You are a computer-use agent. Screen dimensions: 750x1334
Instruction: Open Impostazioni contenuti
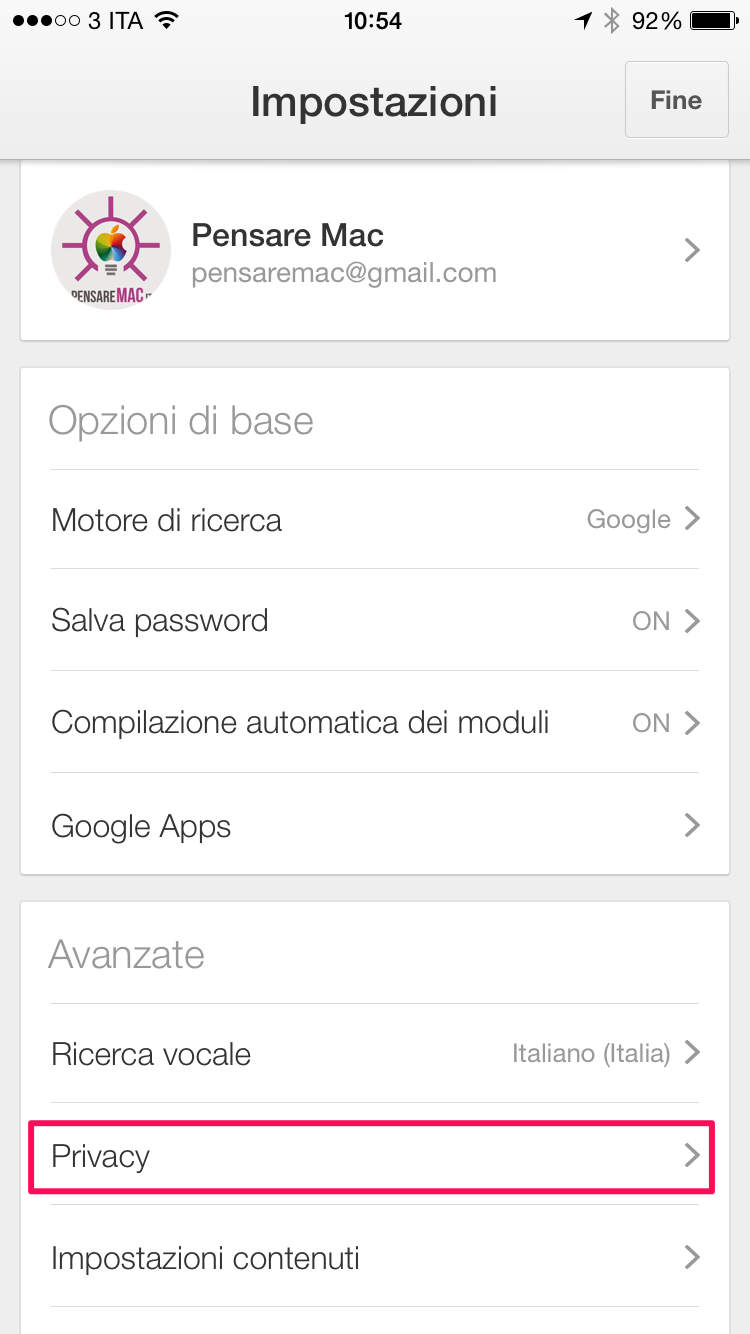pyautogui.click(x=375, y=1257)
